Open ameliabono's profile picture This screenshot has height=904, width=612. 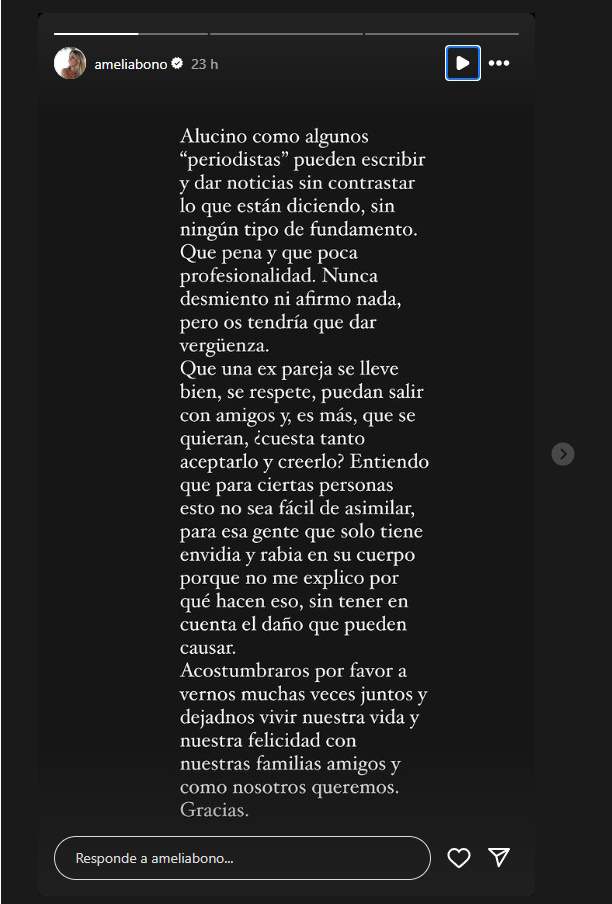click(x=70, y=63)
